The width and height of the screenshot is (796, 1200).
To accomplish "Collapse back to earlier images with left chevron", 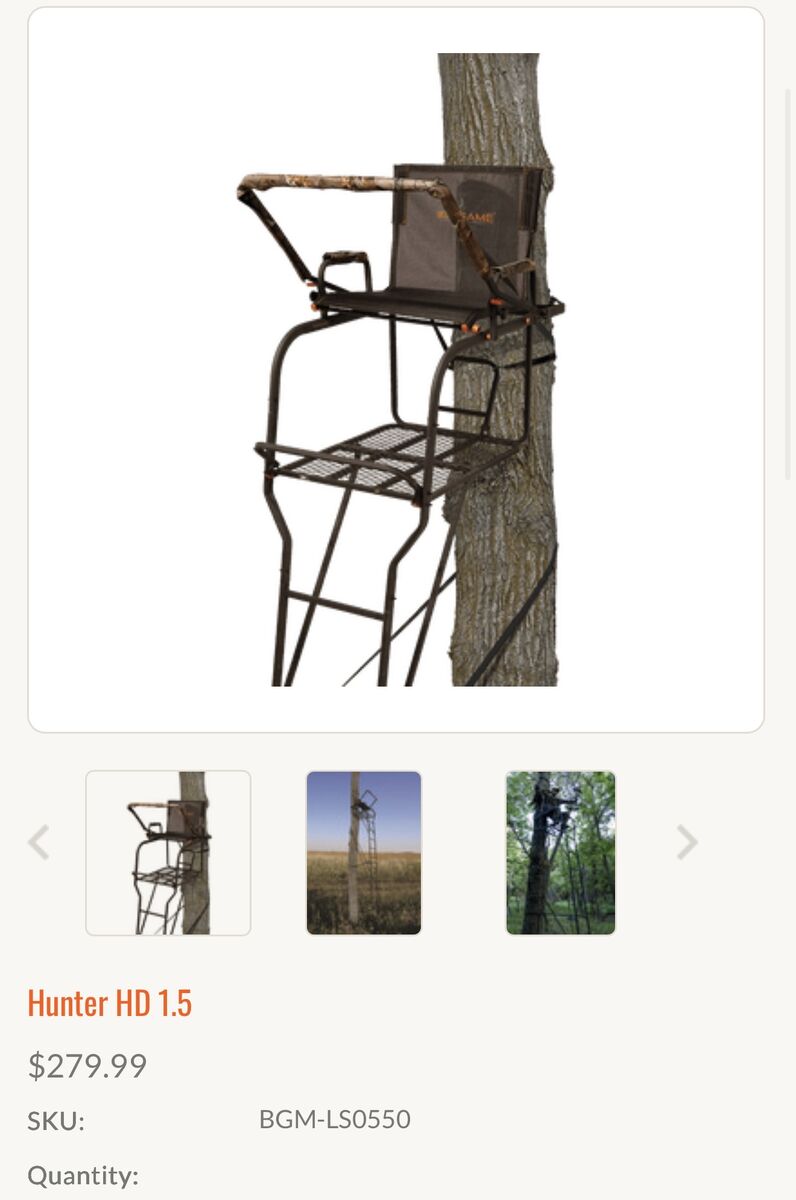I will (38, 843).
